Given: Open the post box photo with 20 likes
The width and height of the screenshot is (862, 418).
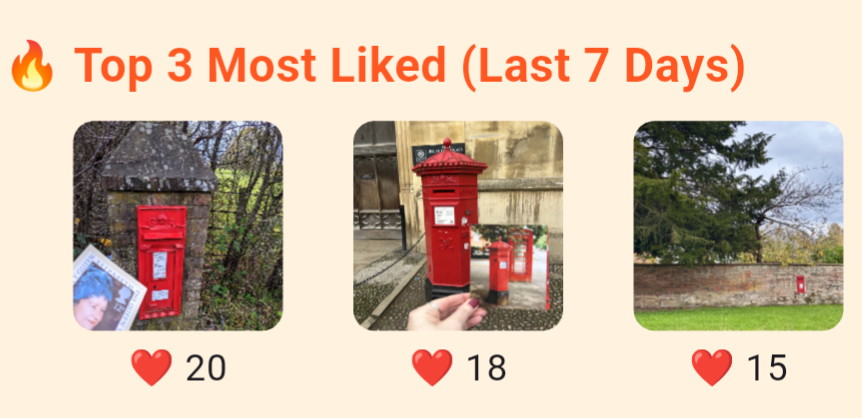Looking at the screenshot, I should coord(177,226).
